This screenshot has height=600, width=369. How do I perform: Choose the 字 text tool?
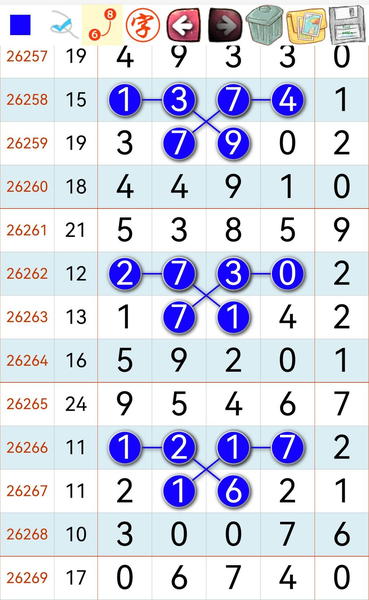click(143, 25)
